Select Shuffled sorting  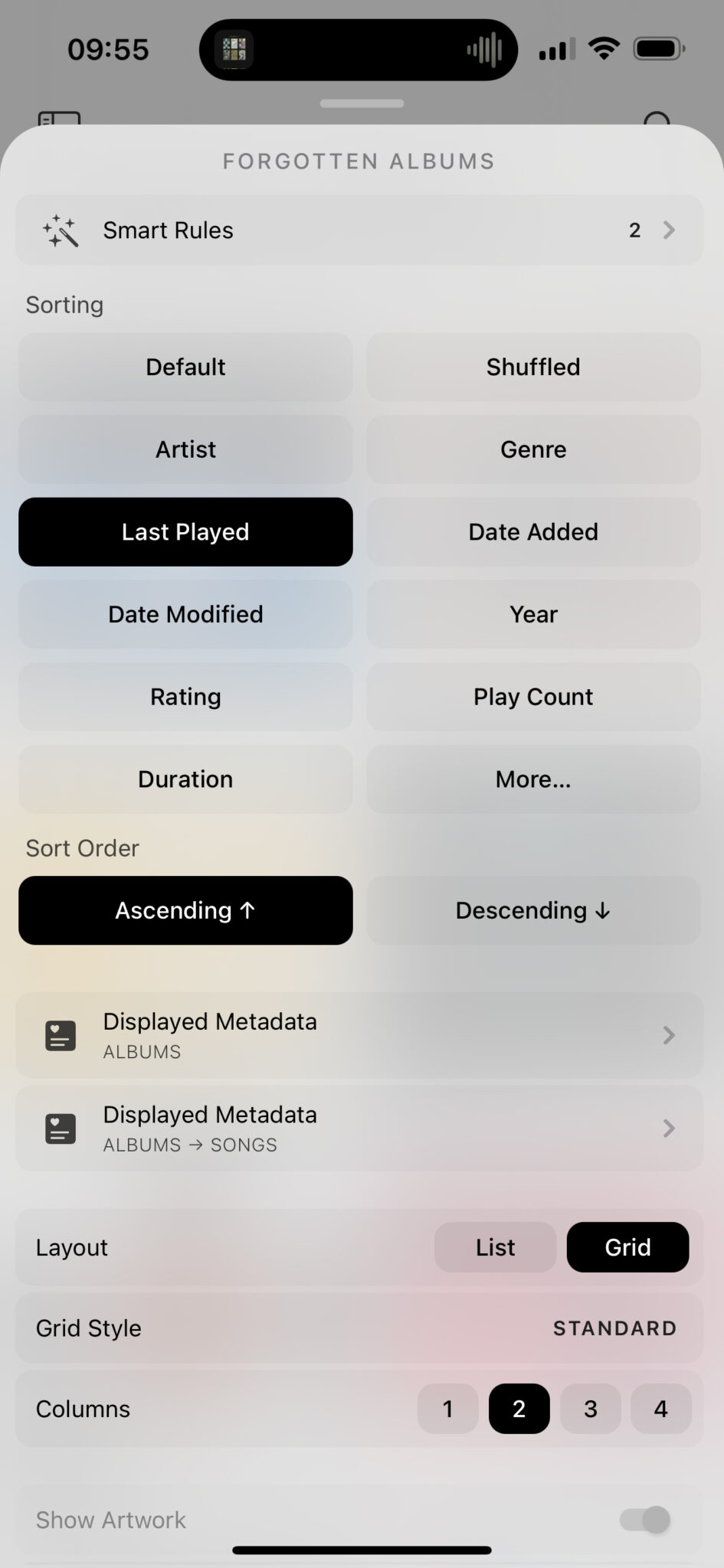pos(532,367)
